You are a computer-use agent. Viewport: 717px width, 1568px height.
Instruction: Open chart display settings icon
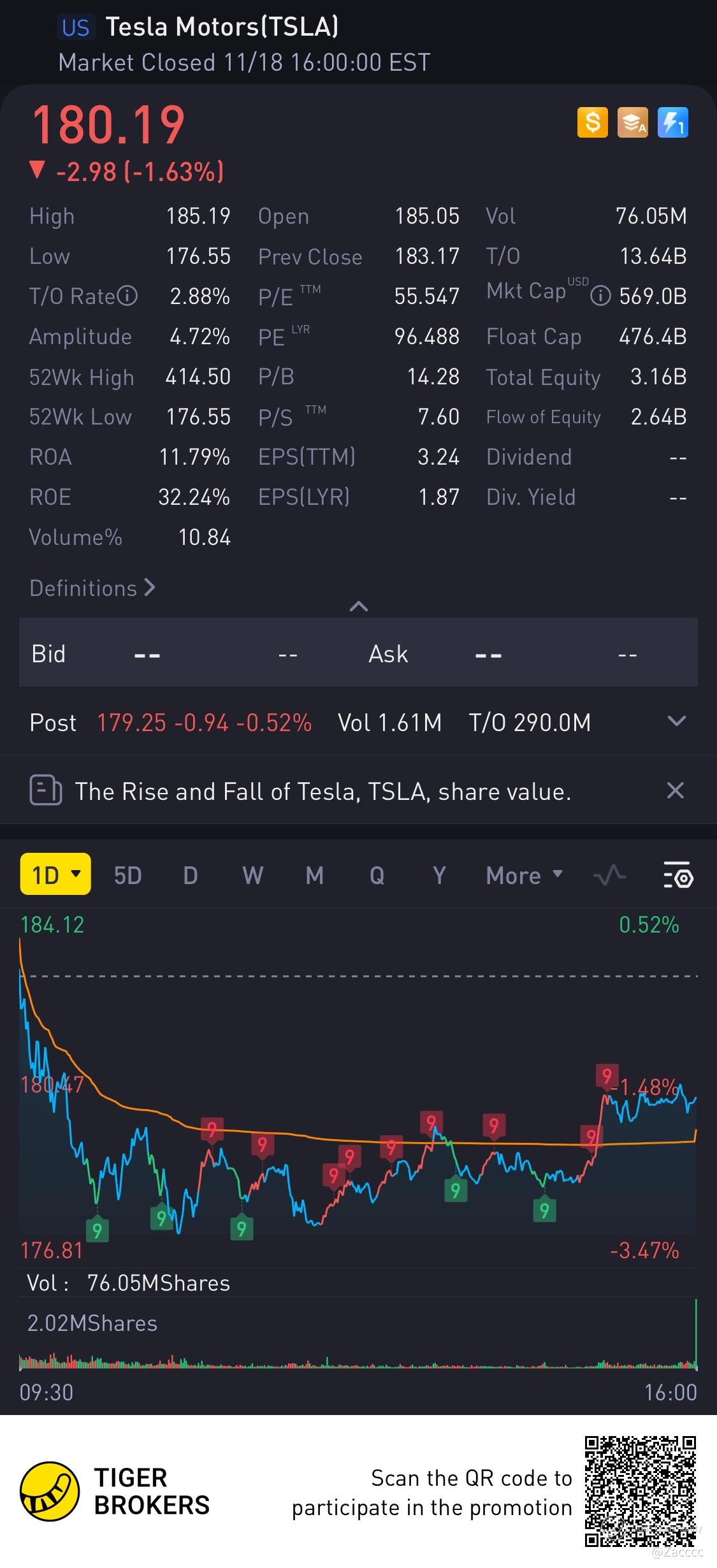click(x=677, y=876)
